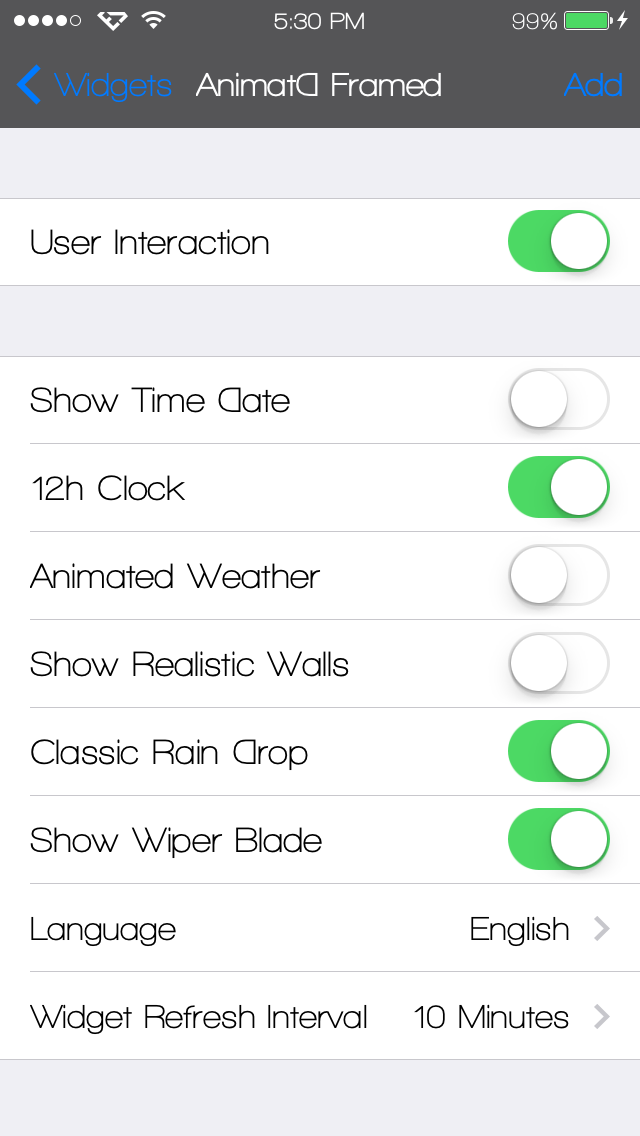The image size is (640, 1136).
Task: Change the Widget Refresh Interval
Action: (x=320, y=1017)
